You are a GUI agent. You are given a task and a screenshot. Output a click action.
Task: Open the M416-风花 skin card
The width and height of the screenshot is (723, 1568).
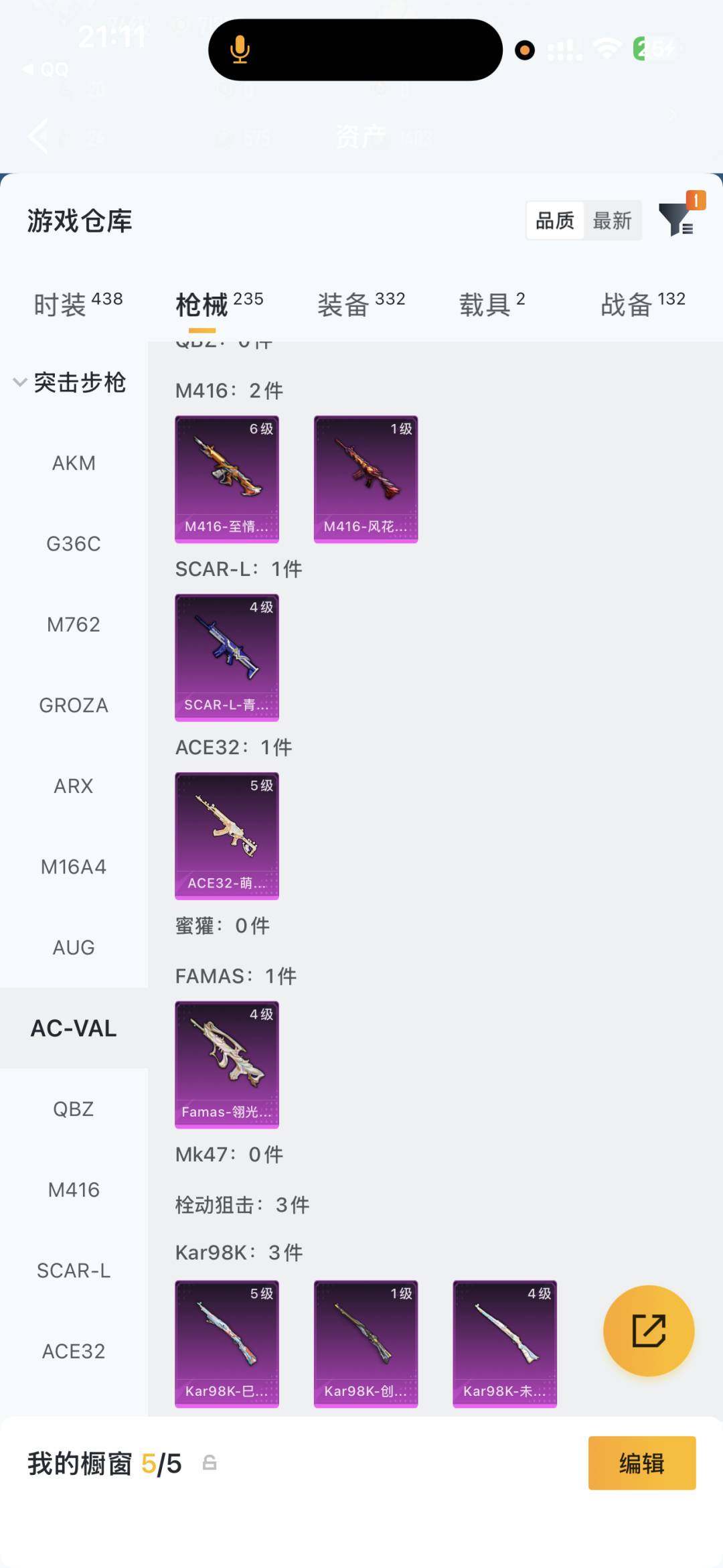366,479
